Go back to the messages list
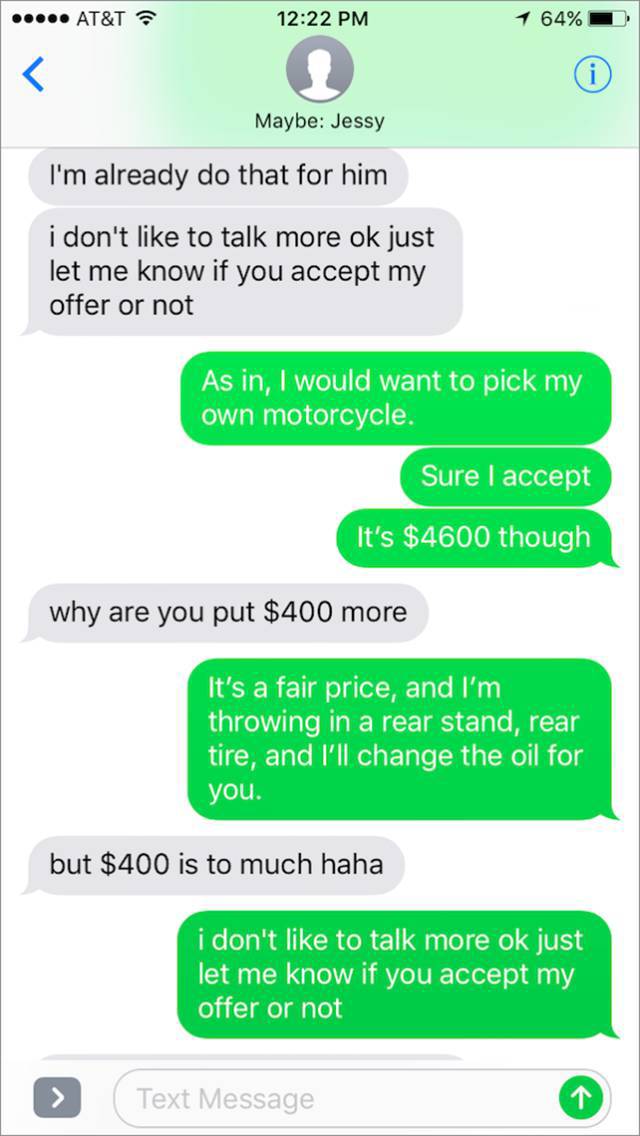The width and height of the screenshot is (640, 1136). (x=33, y=75)
